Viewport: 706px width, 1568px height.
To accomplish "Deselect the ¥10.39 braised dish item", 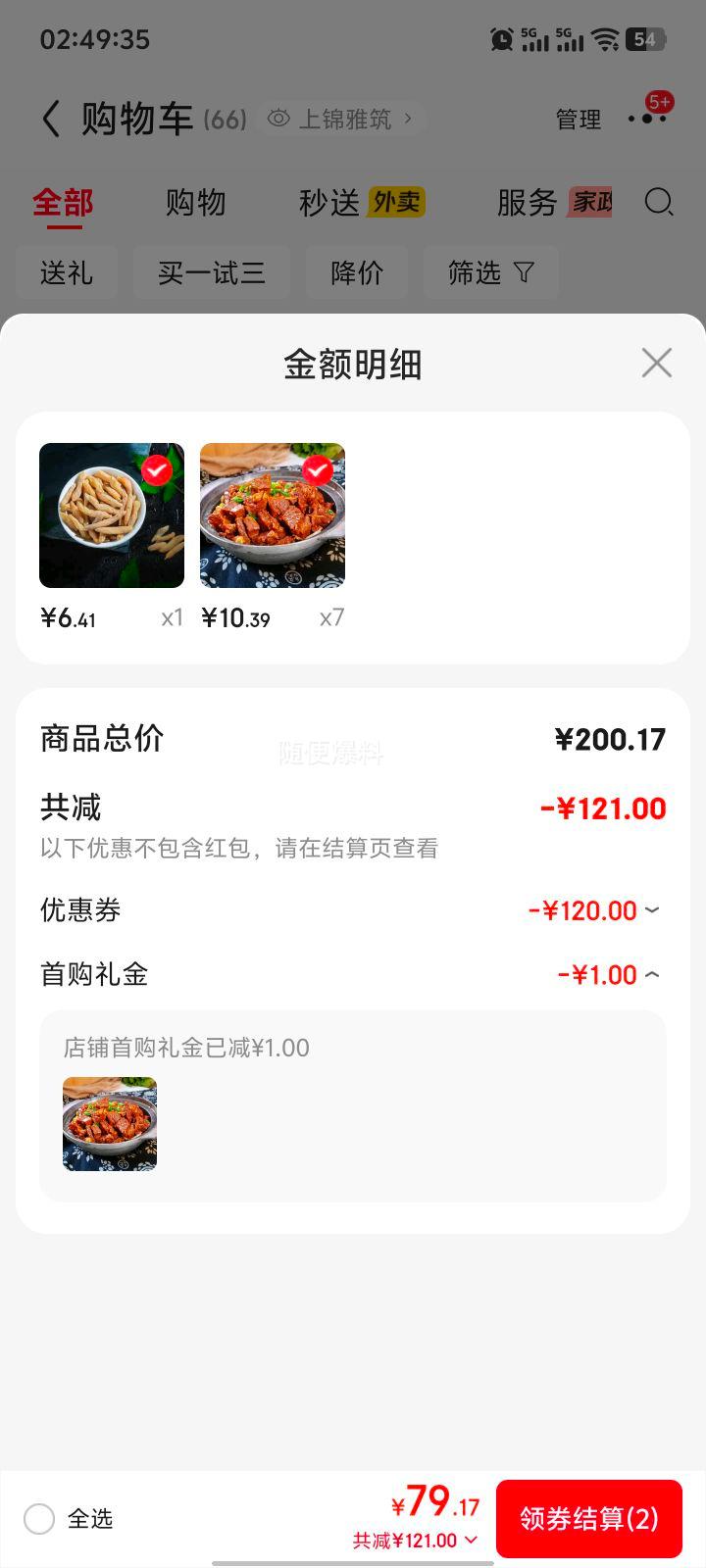I will pos(317,470).
